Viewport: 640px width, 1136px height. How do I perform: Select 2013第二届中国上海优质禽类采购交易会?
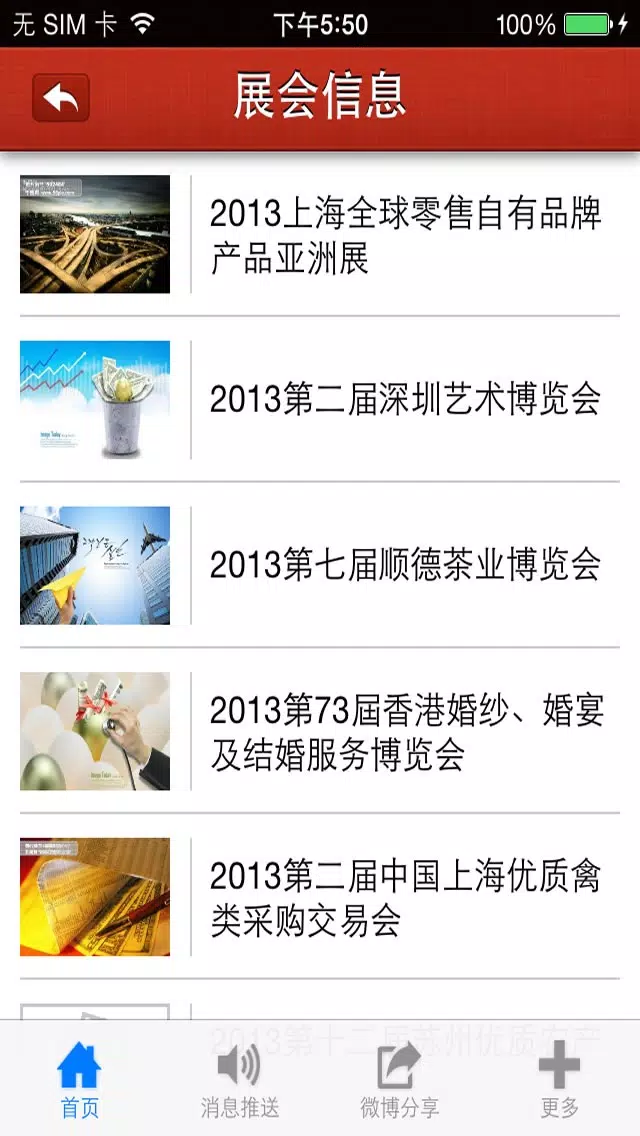[320, 897]
